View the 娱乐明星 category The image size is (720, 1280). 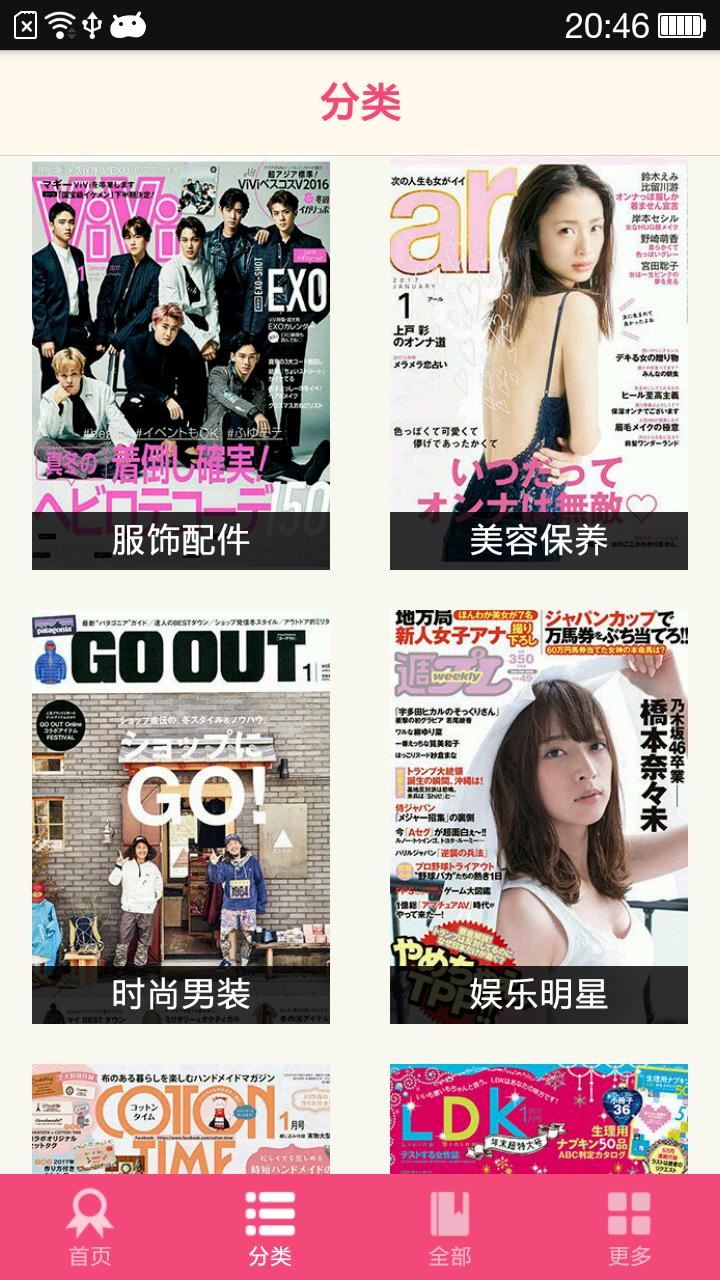coord(539,818)
